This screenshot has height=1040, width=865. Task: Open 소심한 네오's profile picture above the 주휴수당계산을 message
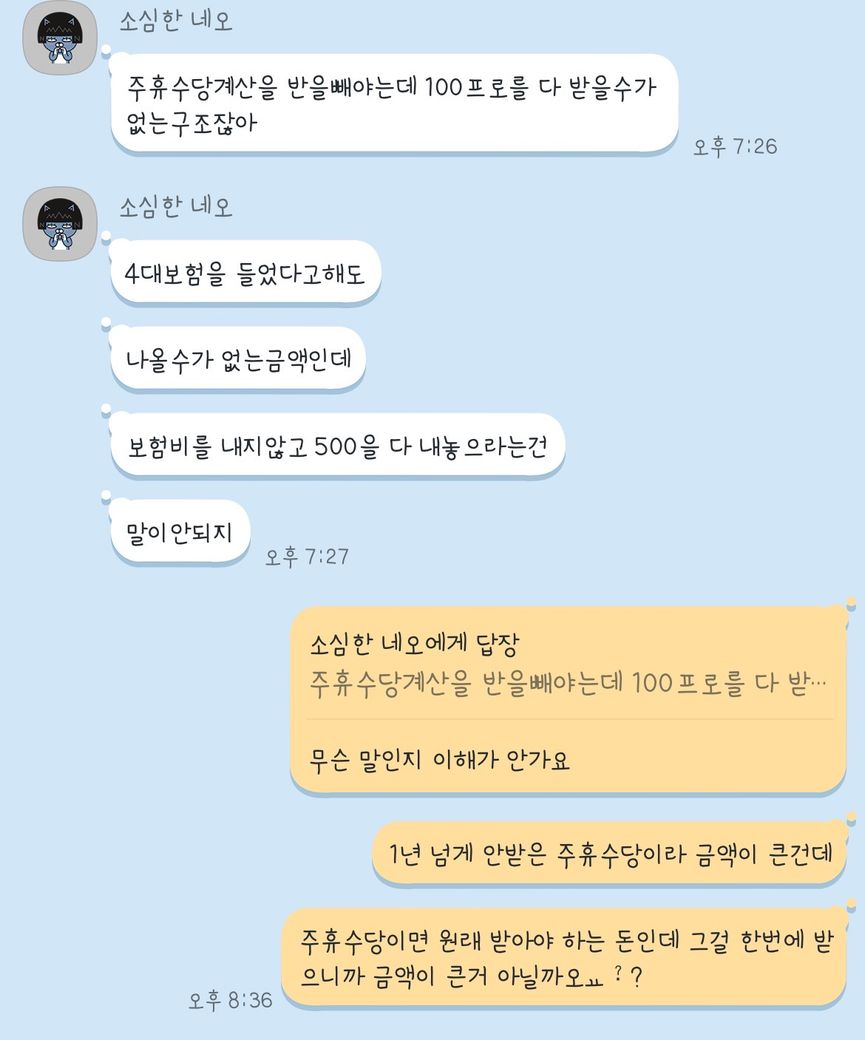pos(60,38)
